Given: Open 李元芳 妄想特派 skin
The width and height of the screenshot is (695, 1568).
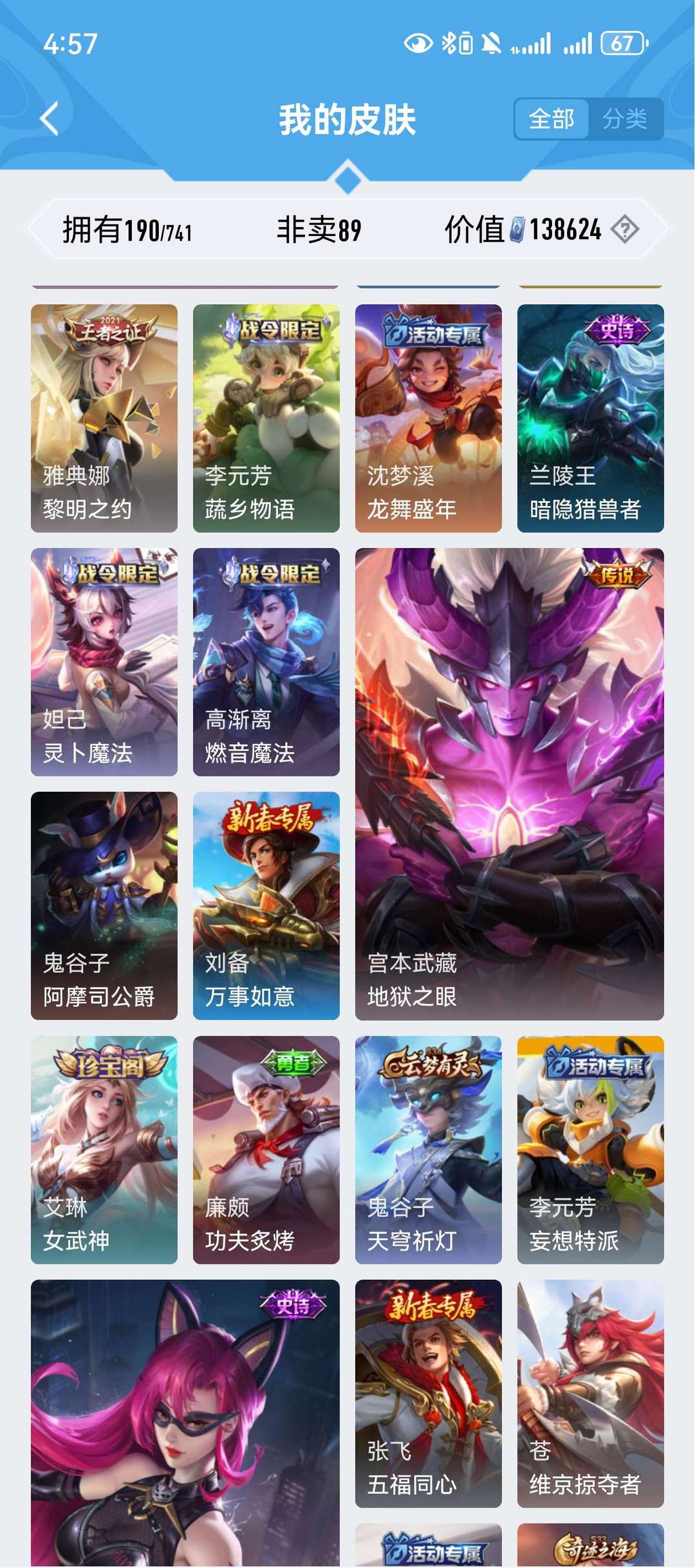Looking at the screenshot, I should pyautogui.click(x=591, y=1150).
